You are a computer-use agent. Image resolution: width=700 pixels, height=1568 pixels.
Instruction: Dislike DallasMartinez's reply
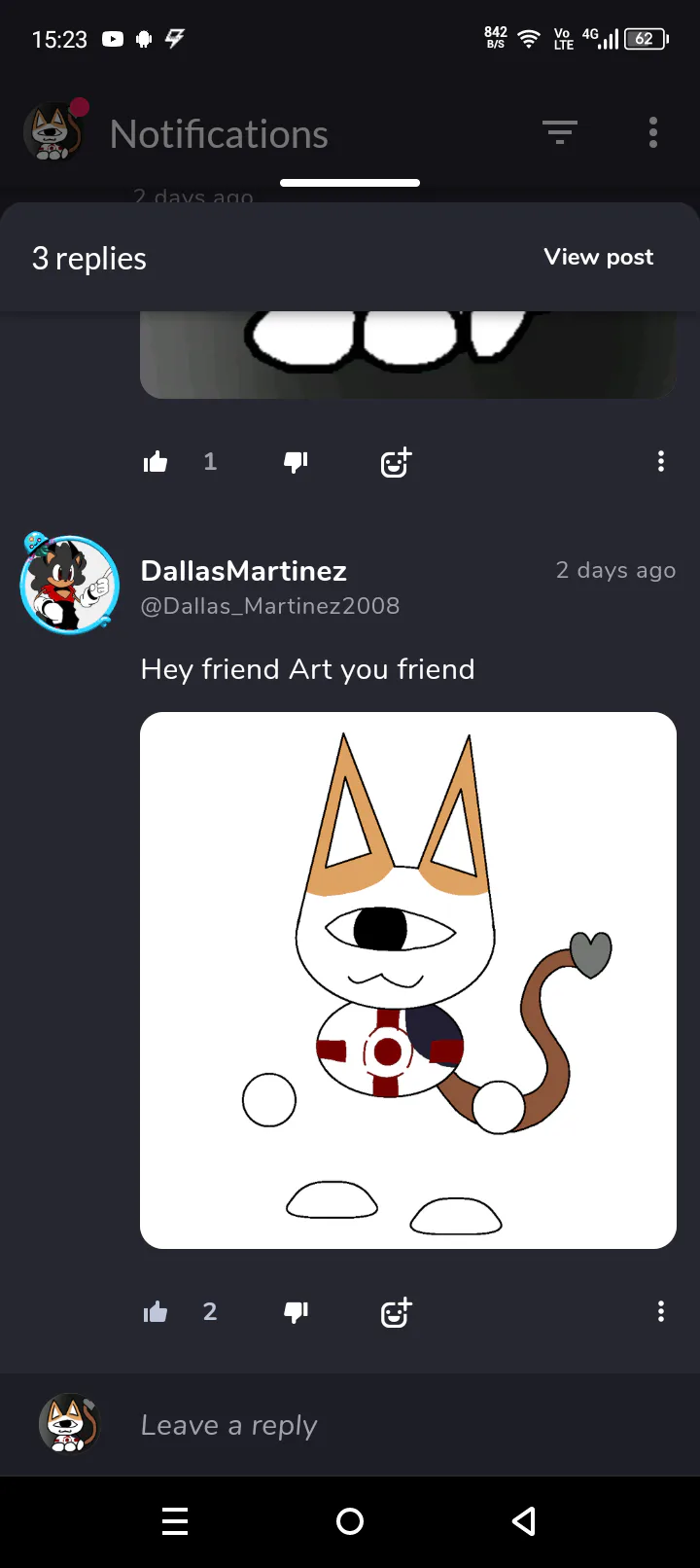click(x=296, y=1312)
